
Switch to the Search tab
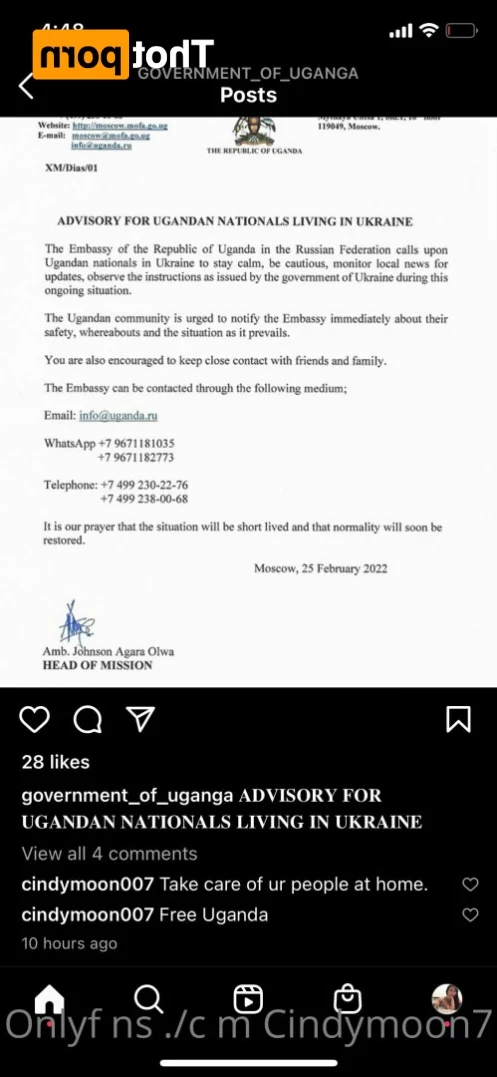(148, 999)
